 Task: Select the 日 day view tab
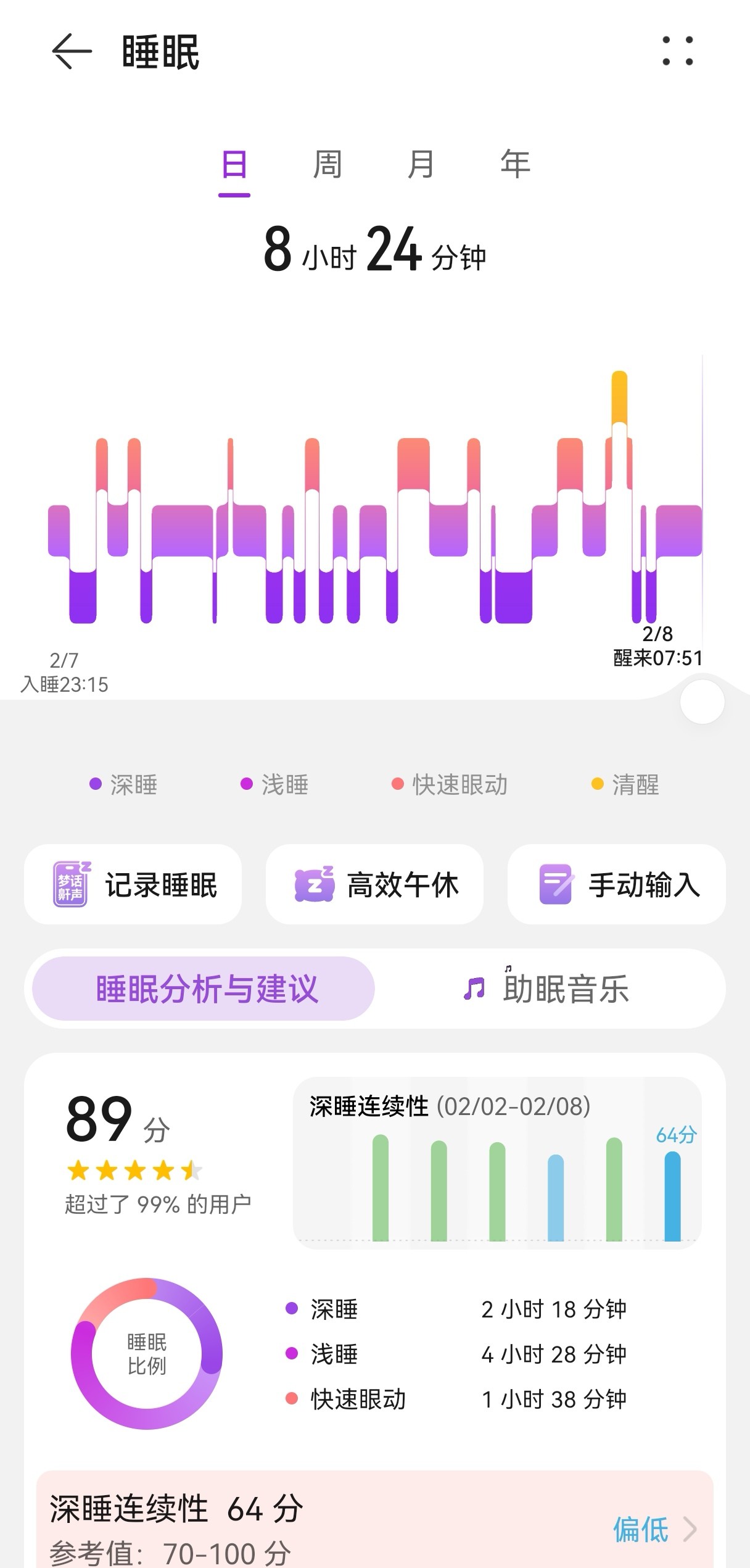(234, 165)
